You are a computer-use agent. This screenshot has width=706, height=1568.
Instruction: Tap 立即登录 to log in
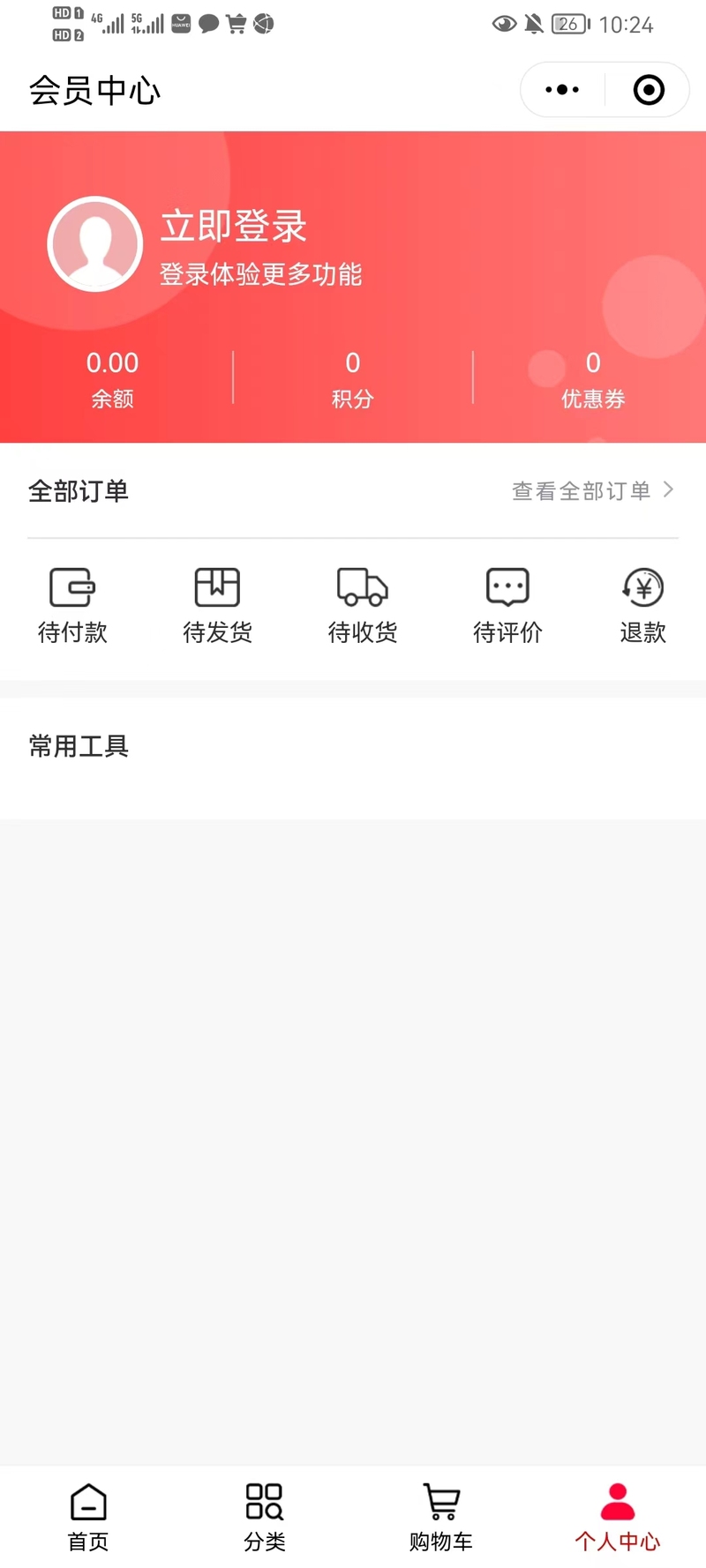pyautogui.click(x=234, y=227)
